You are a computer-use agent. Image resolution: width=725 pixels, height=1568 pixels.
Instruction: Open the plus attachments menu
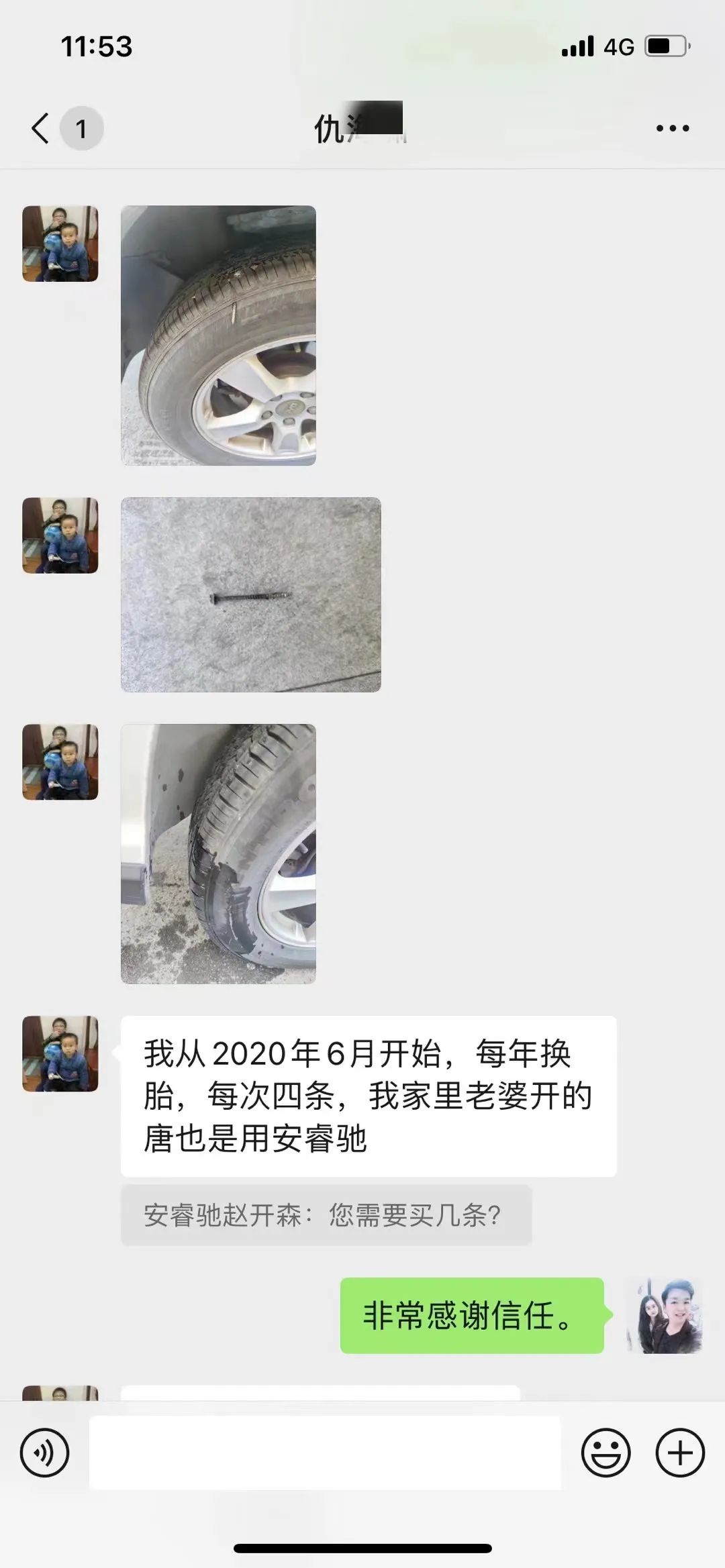click(x=679, y=1453)
